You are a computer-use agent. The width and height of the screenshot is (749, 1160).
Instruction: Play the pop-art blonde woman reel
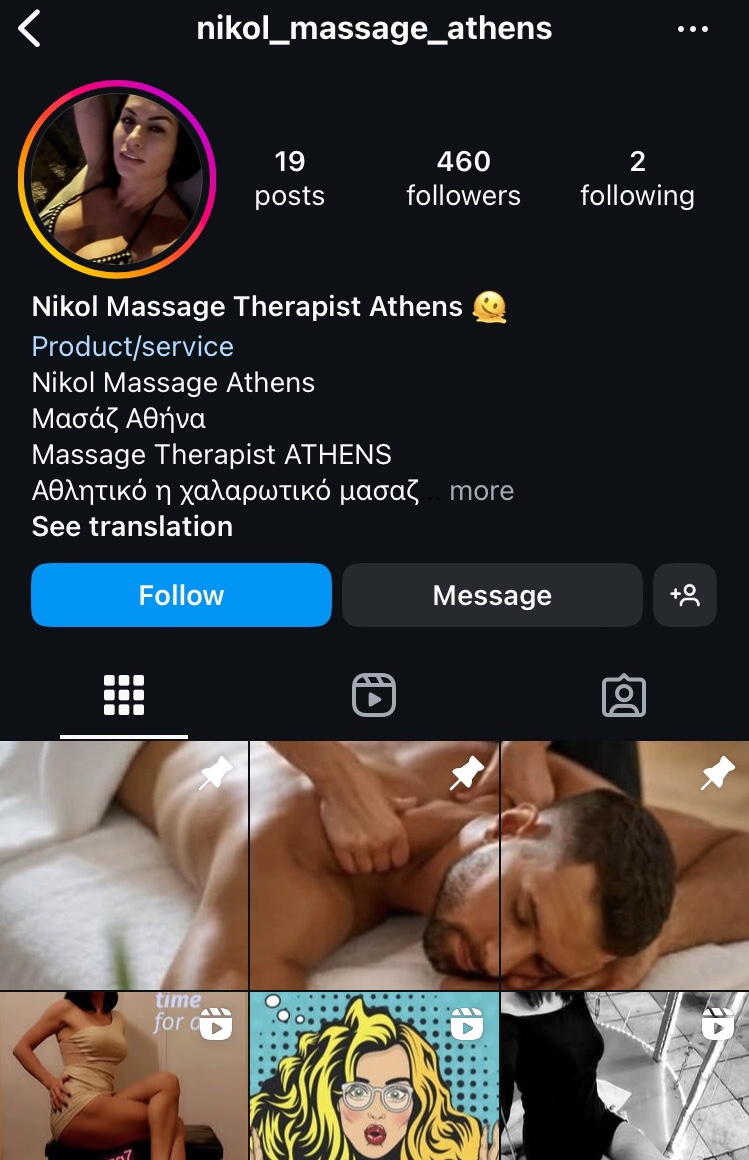coord(374,1075)
